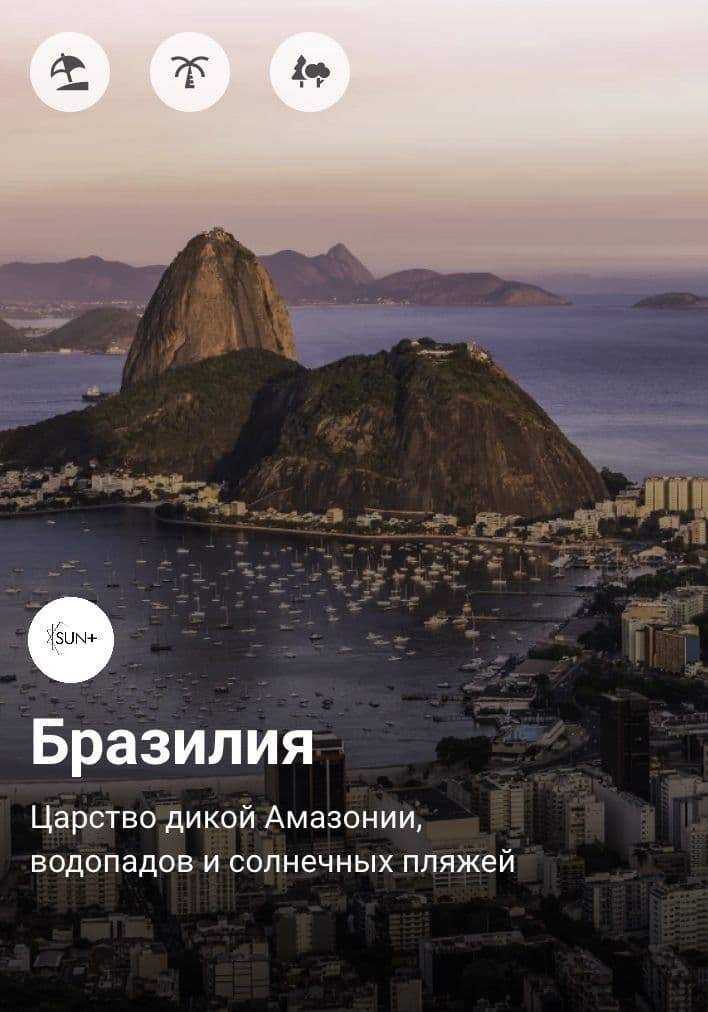This screenshot has width=708, height=1012.
Task: Open the SUN+ operator badge
Action: [x=71, y=640]
